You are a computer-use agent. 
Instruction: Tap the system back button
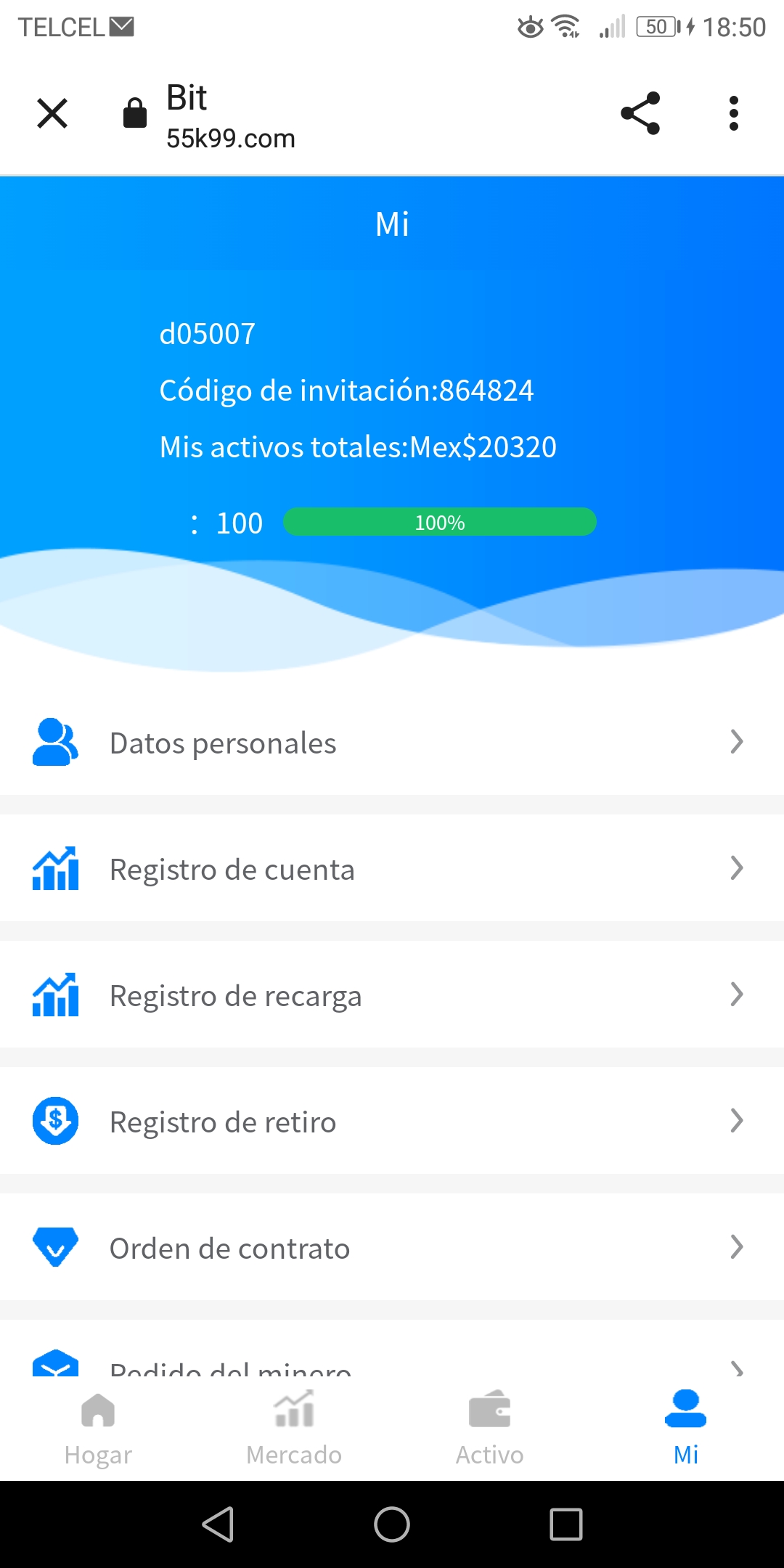click(x=218, y=1524)
